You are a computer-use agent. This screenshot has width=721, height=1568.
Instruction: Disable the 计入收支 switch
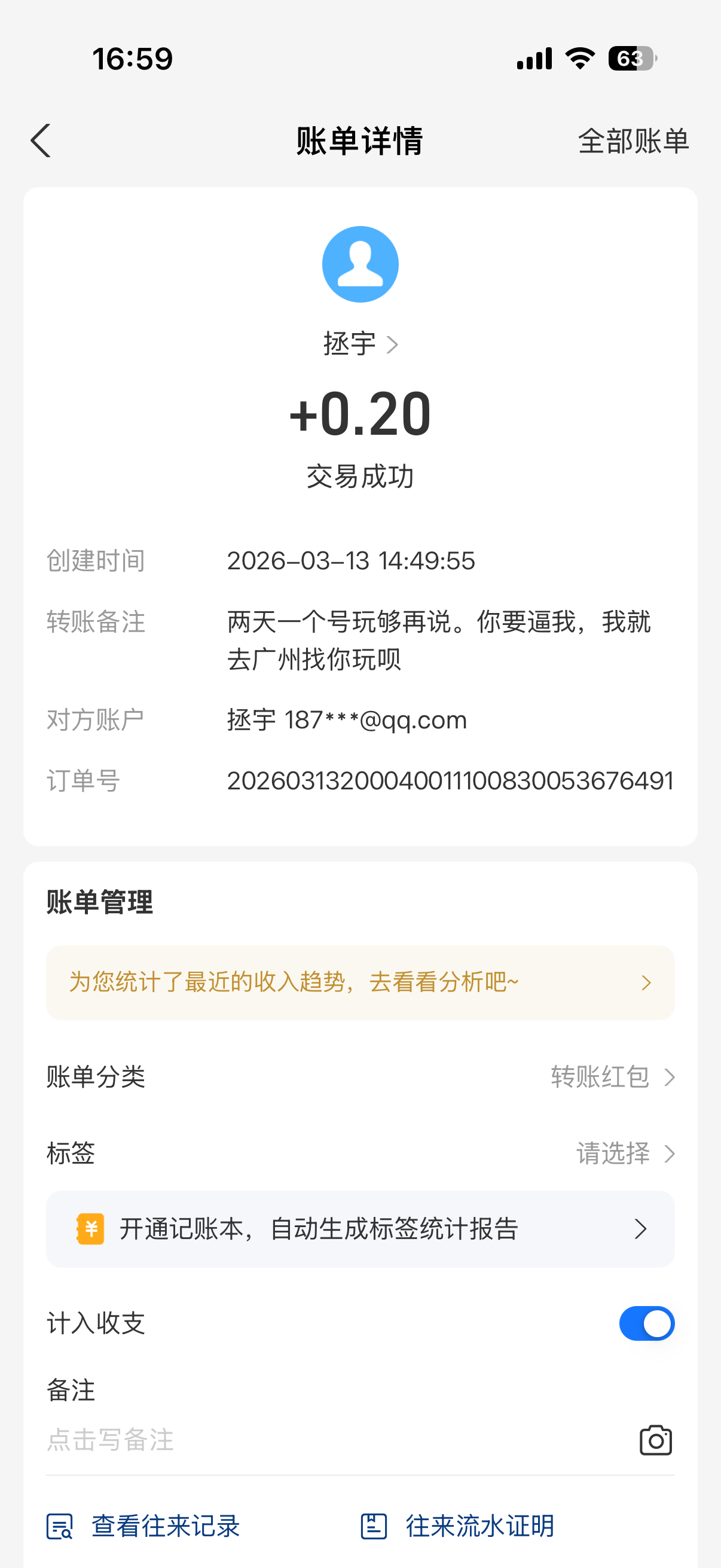[646, 1323]
